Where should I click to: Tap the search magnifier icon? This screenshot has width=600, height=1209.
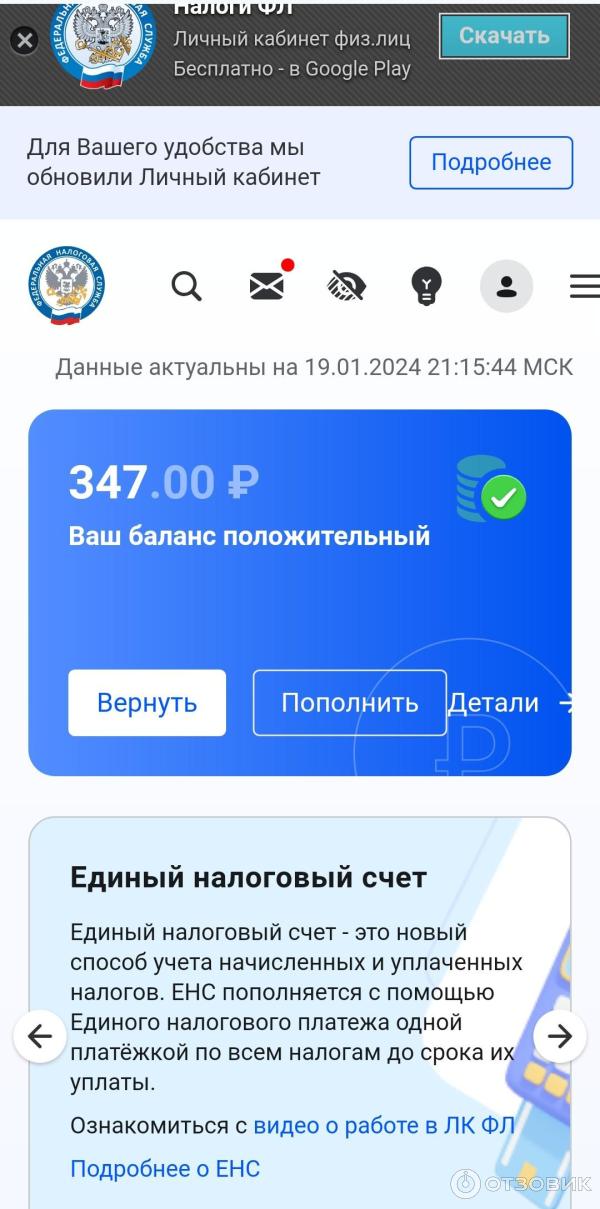186,287
